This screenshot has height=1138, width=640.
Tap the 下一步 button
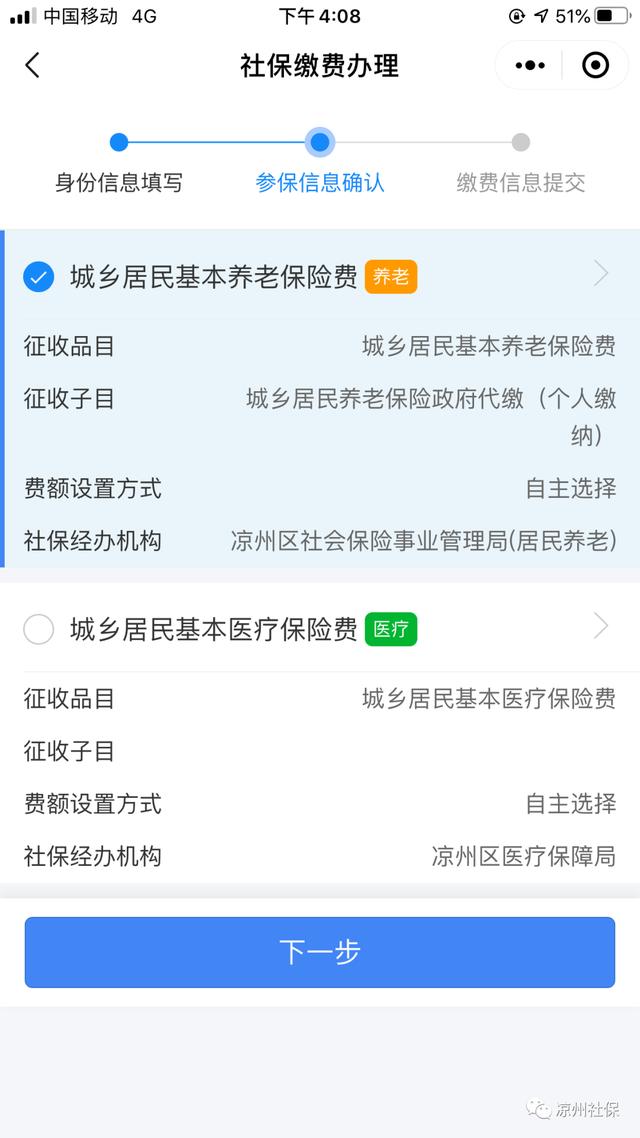[320, 952]
